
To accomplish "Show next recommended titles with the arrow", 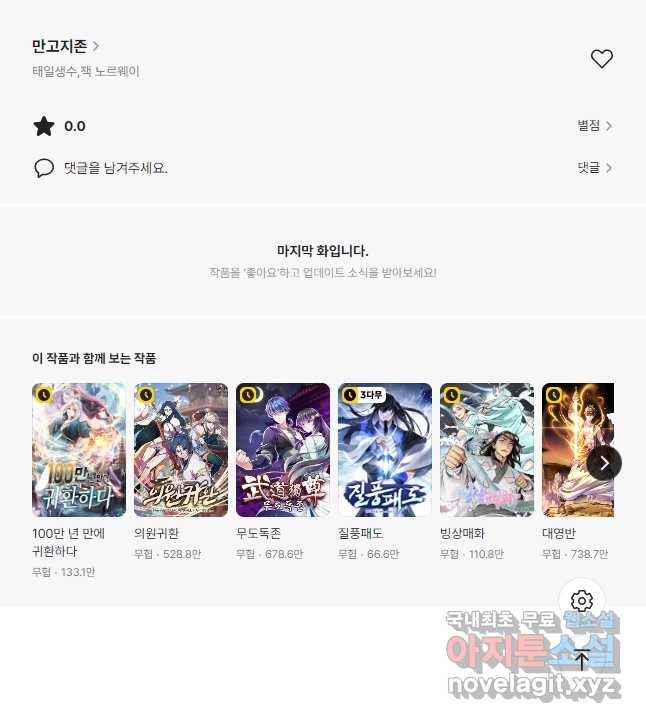I will click(604, 462).
